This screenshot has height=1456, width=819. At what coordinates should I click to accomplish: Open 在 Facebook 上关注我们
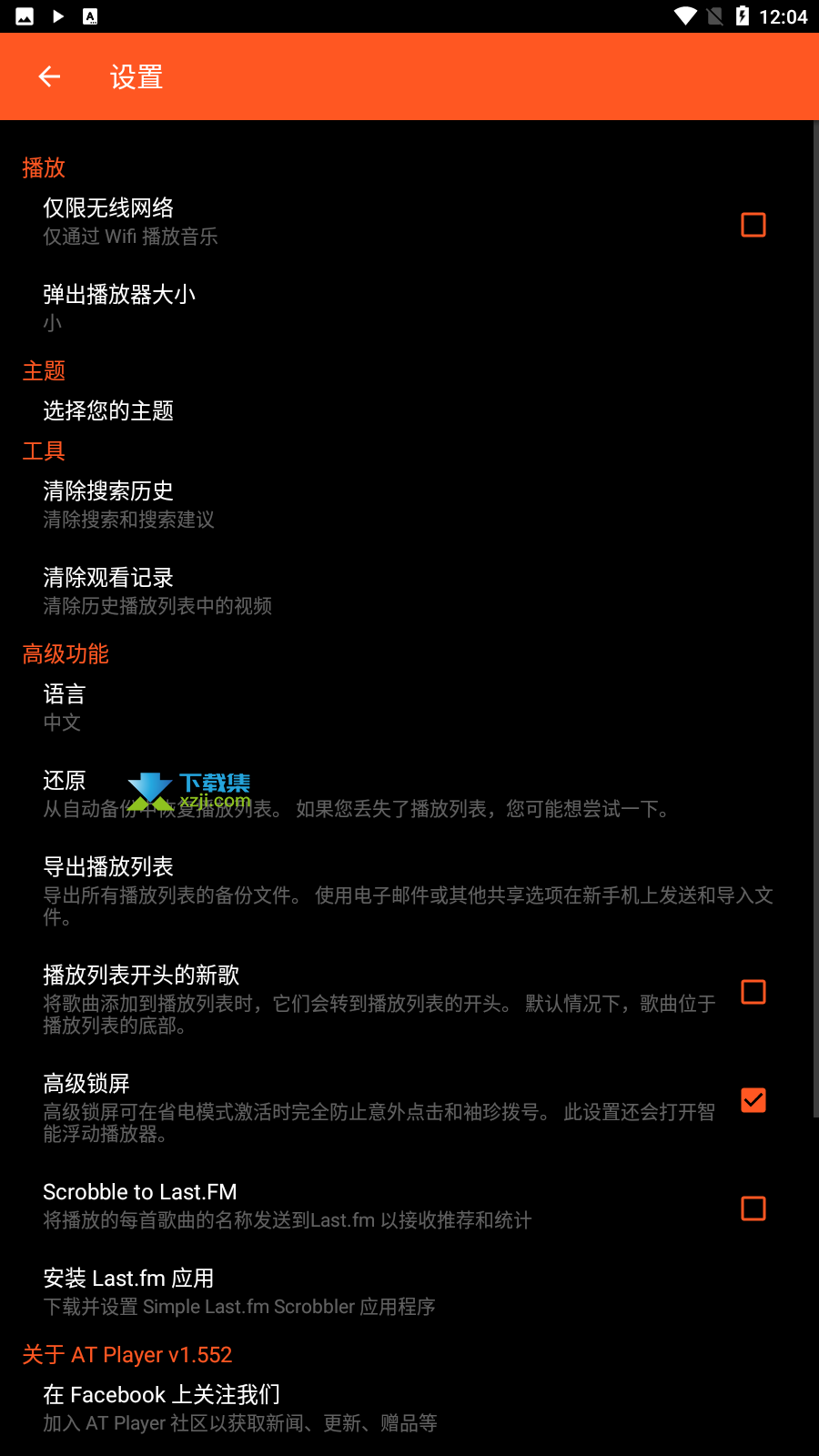coord(409,1409)
